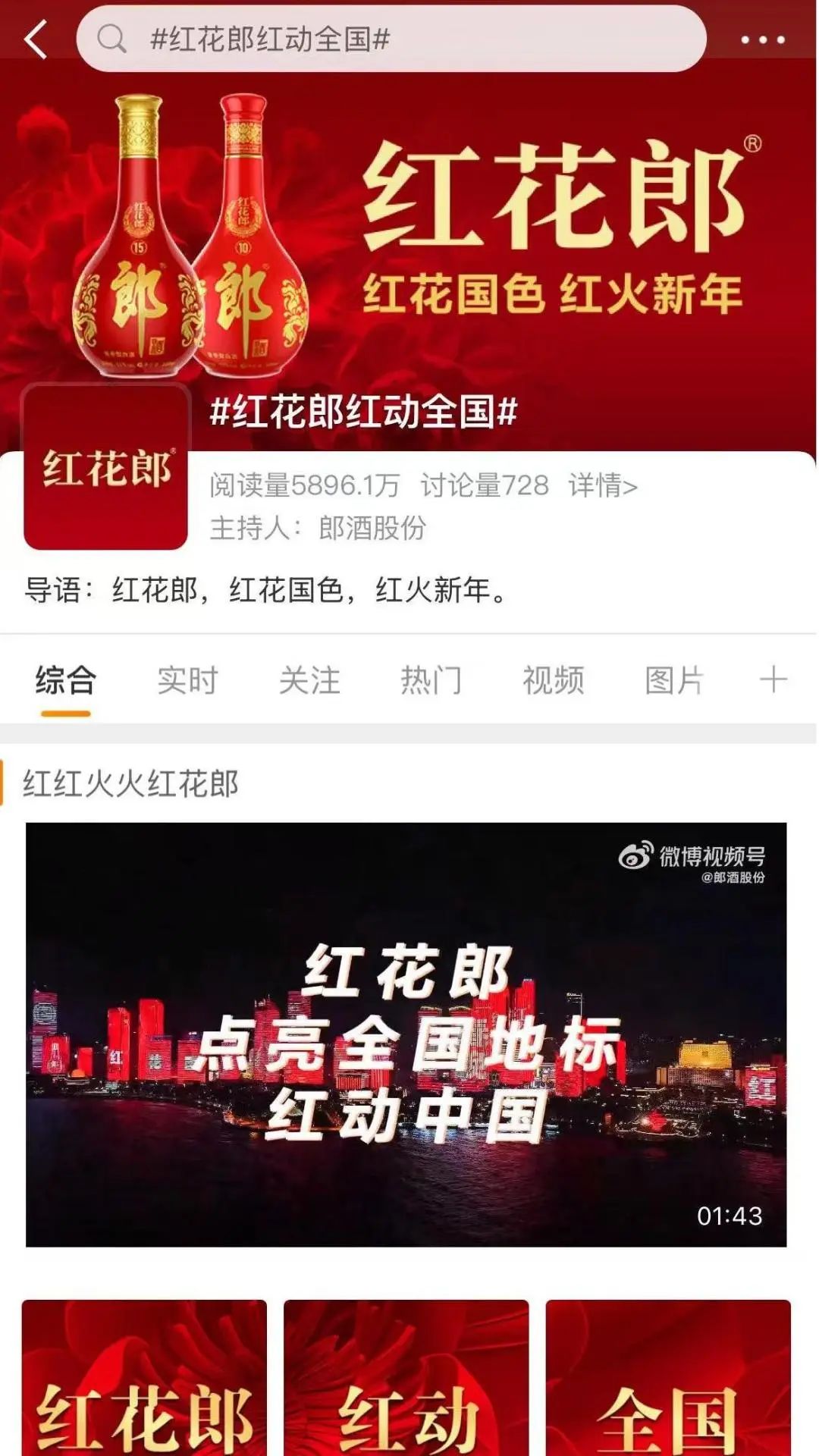Open the 红花郎 image tile
The height and width of the screenshot is (1456, 819).
[144, 1377]
